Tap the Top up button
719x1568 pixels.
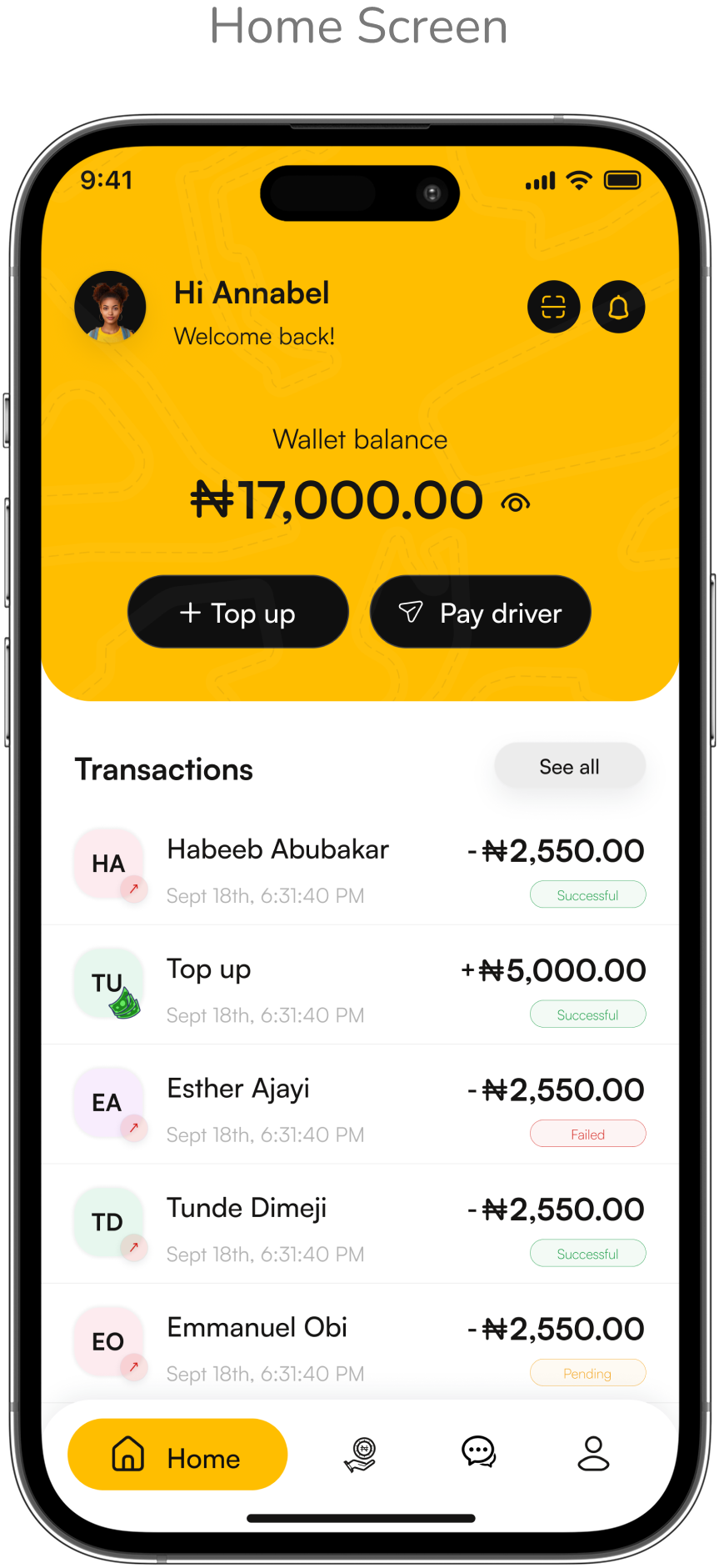click(237, 613)
